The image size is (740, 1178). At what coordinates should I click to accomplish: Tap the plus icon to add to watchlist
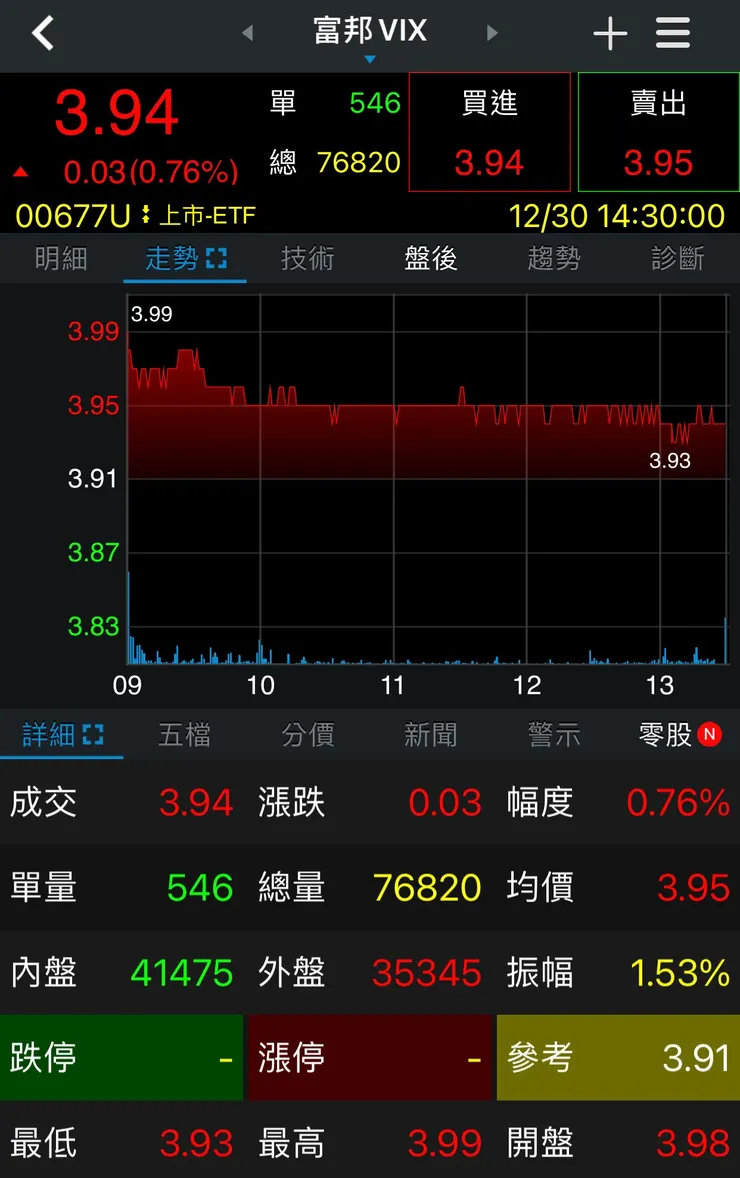[609, 32]
